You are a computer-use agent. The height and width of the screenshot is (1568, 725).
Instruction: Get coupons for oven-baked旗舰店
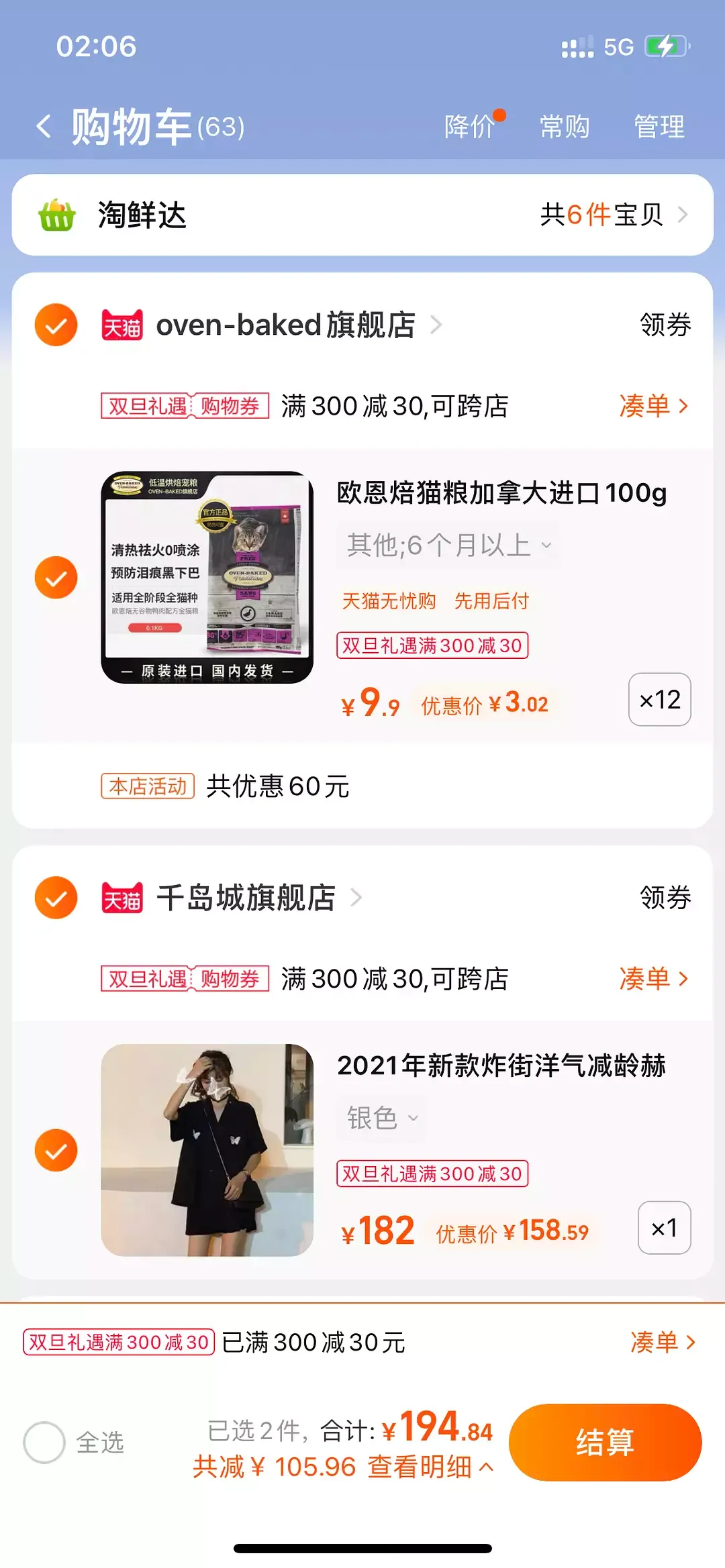(665, 325)
